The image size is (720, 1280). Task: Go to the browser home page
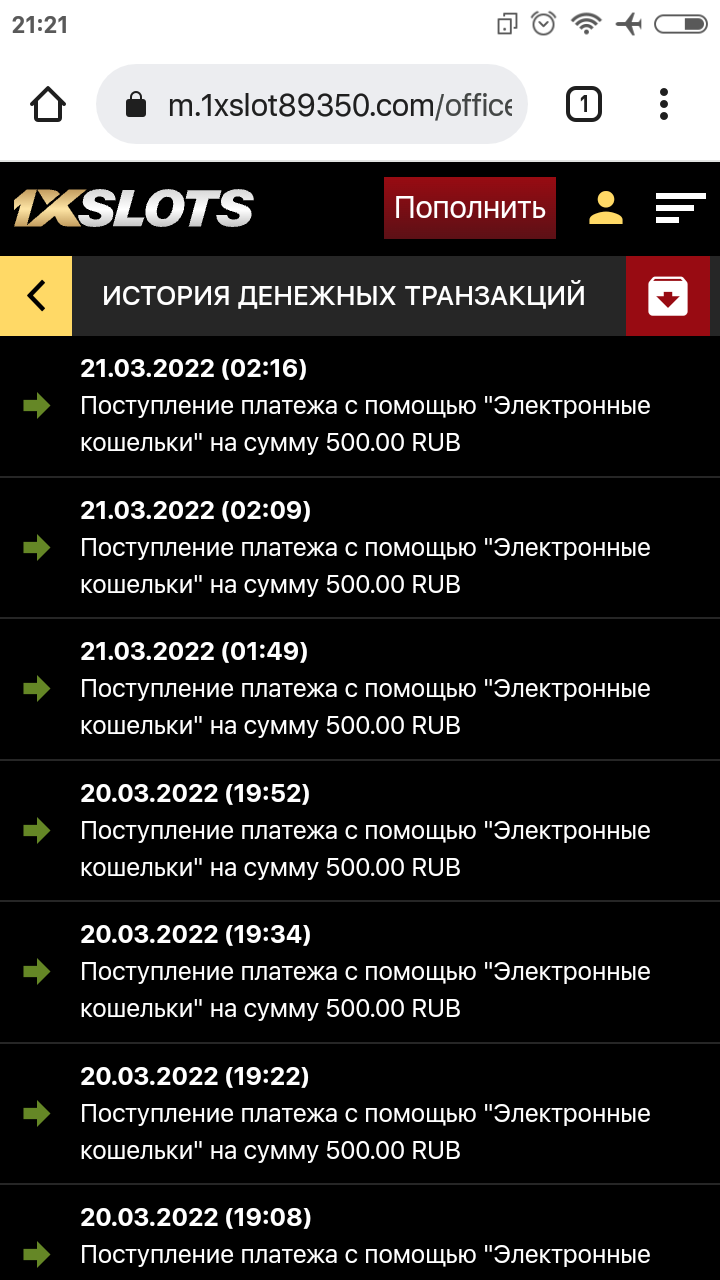pos(48,105)
